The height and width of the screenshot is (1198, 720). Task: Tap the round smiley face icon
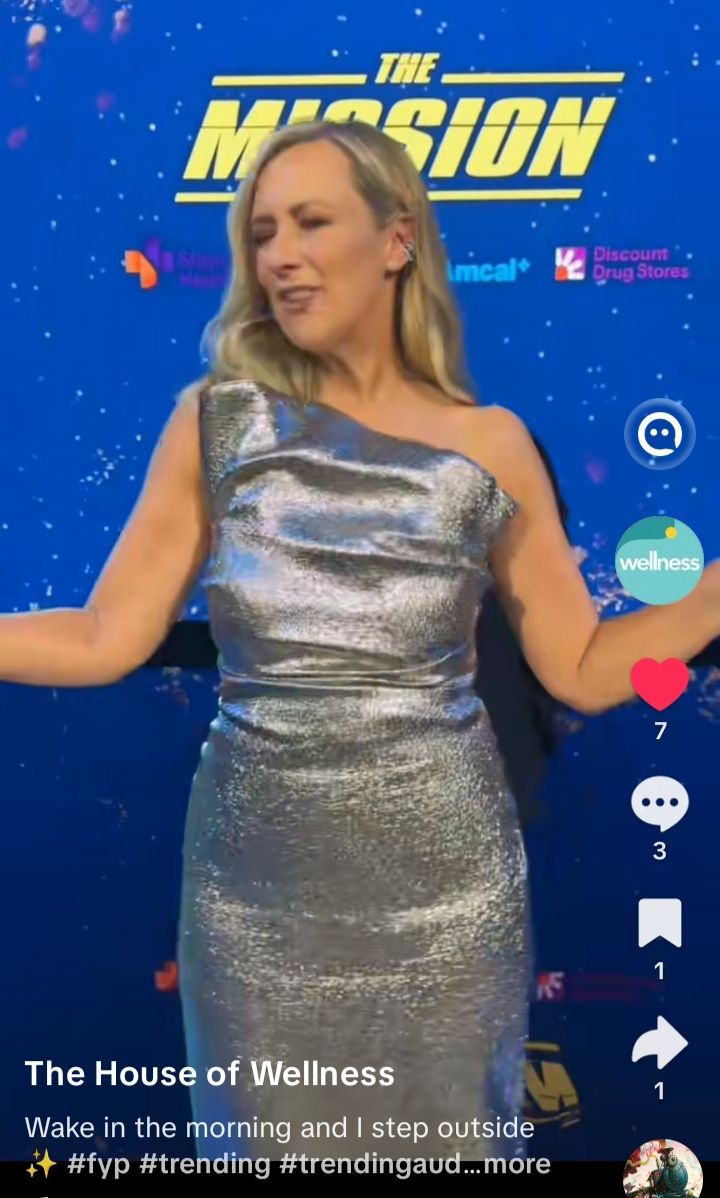[x=659, y=434]
